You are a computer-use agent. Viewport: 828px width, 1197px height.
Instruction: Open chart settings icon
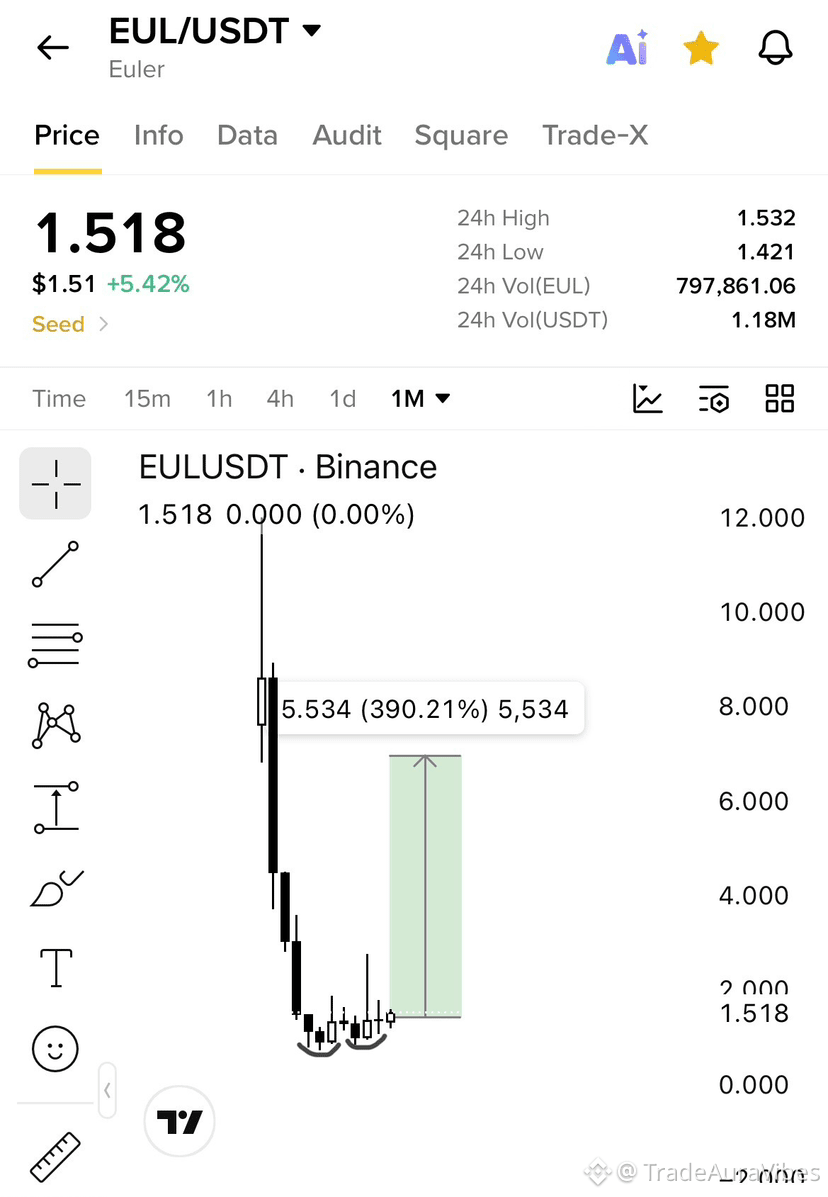pyautogui.click(x=714, y=398)
